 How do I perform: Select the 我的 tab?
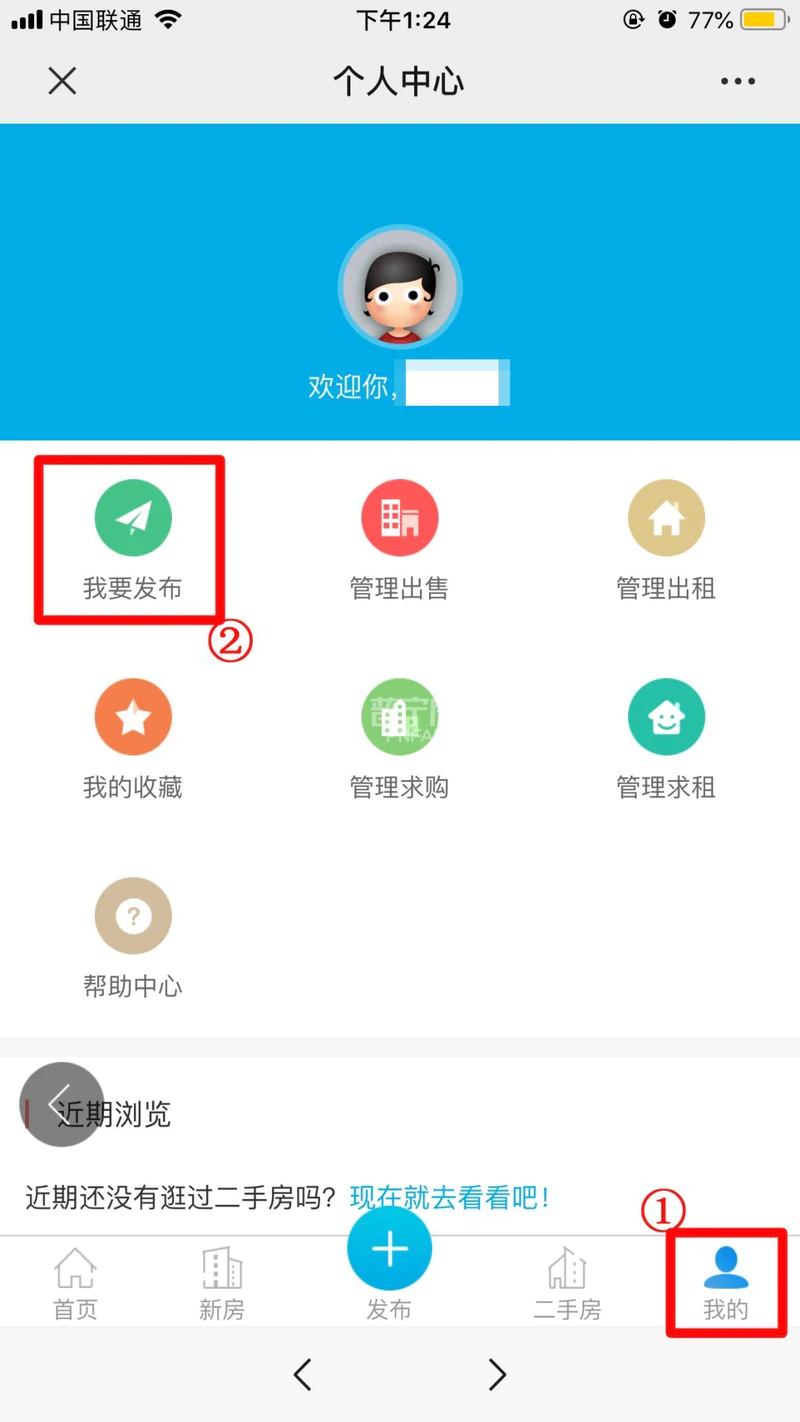click(726, 1283)
